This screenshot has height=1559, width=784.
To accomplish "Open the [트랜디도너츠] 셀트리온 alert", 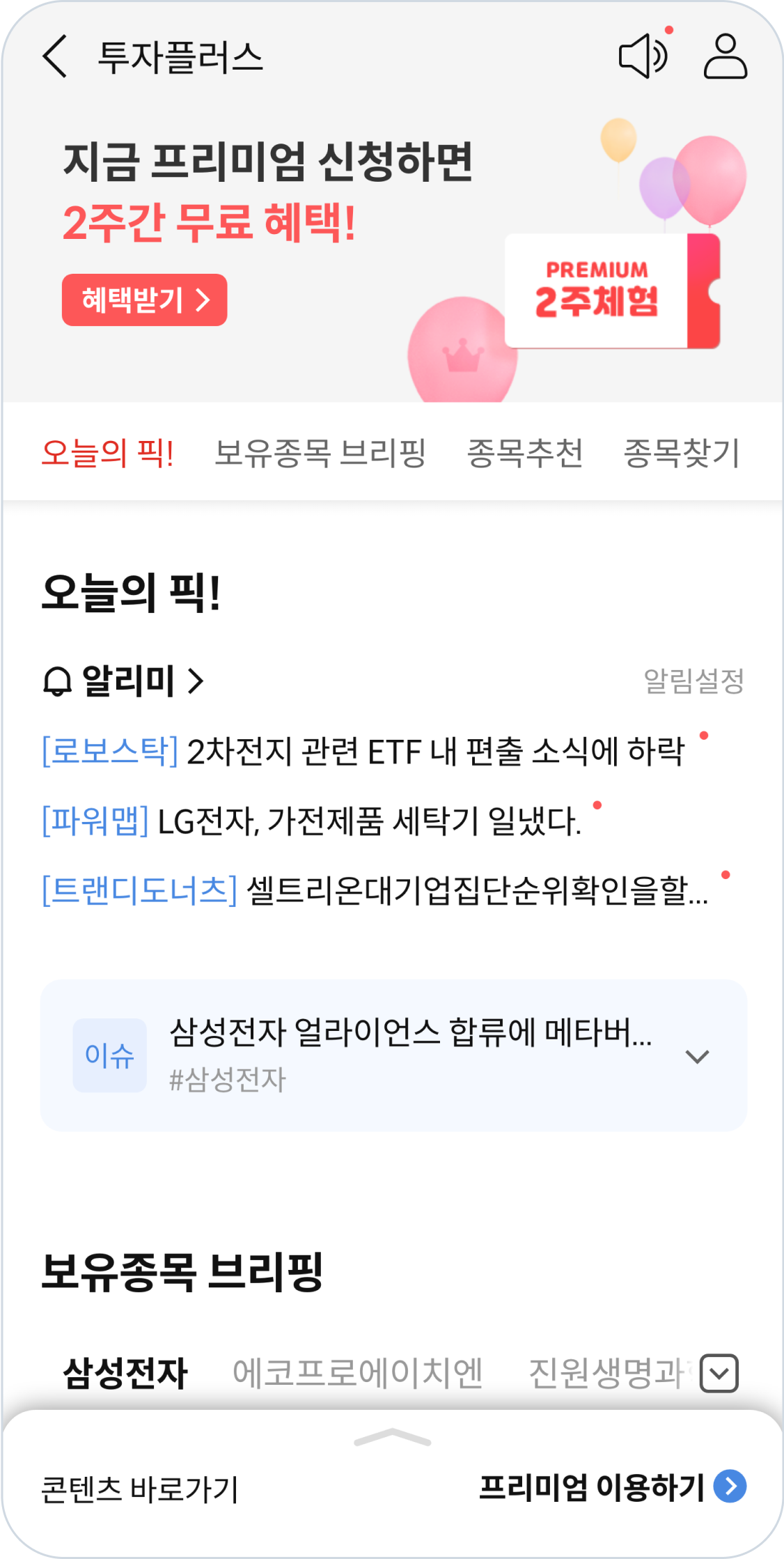I will 375,891.
